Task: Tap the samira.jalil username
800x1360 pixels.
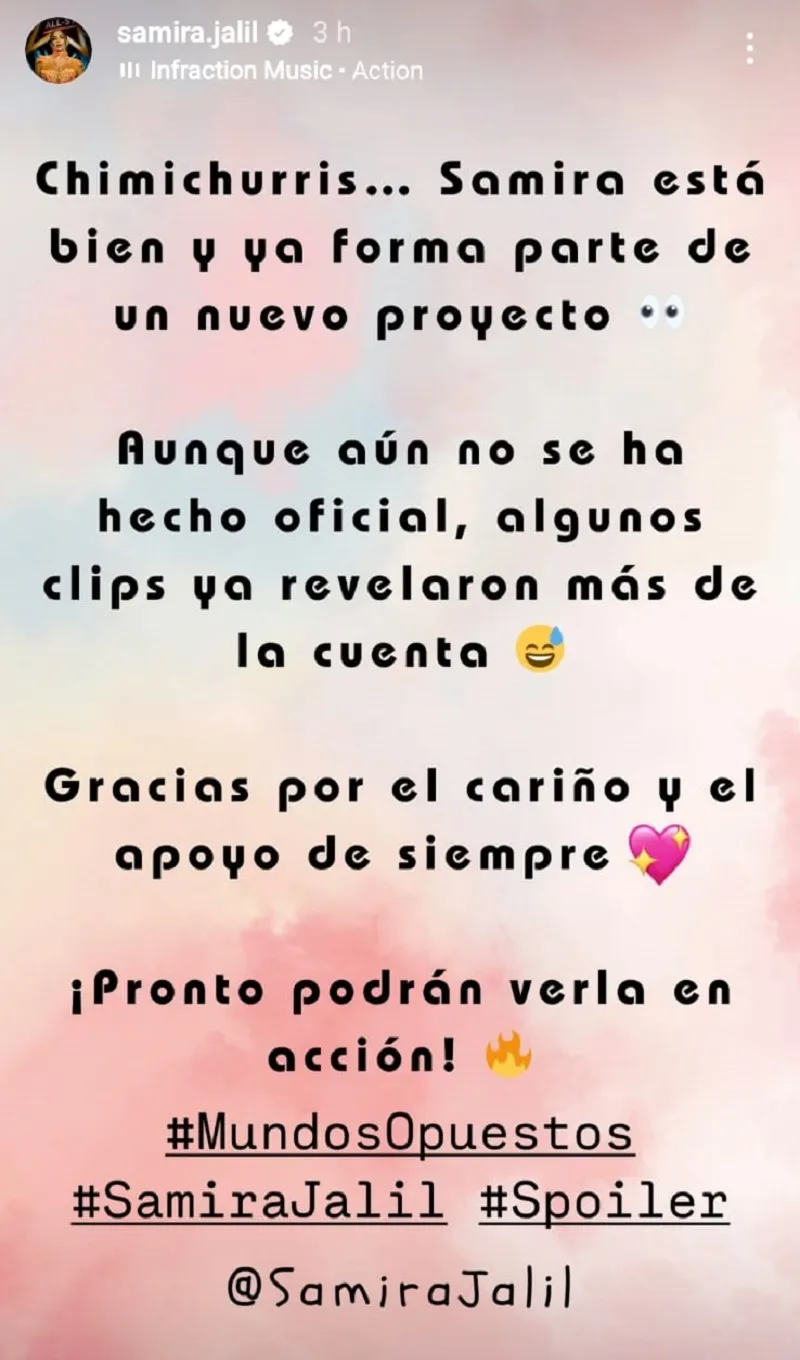Action: [187, 33]
